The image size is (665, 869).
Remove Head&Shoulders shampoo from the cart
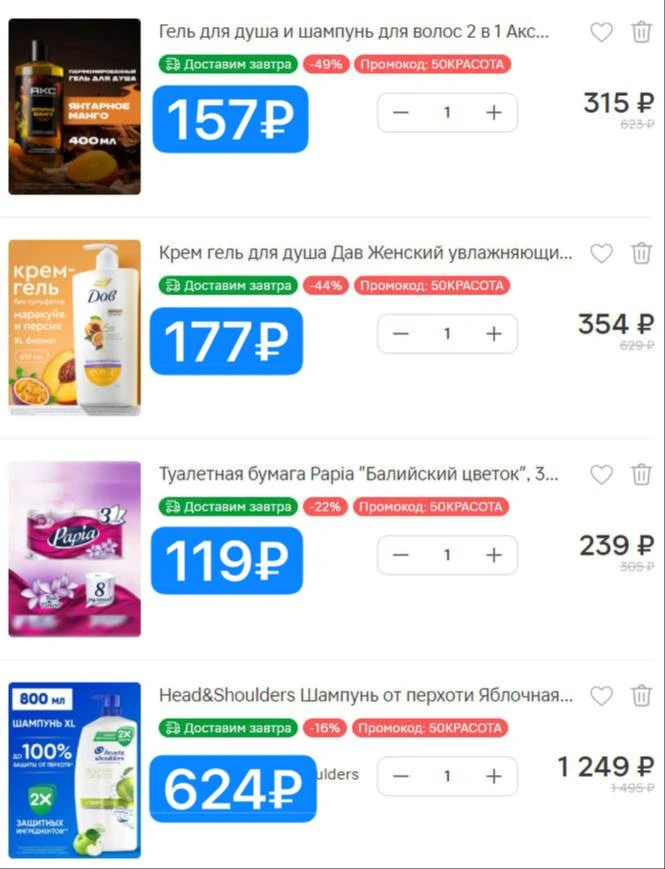(x=642, y=695)
